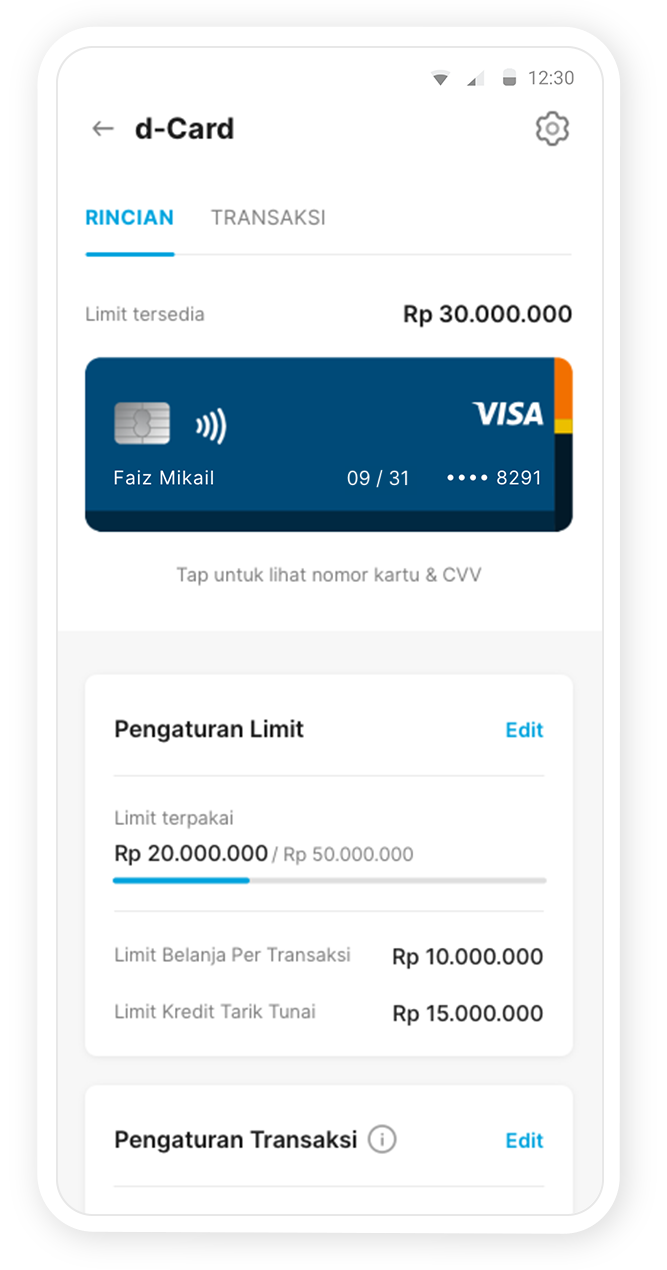667x1270 pixels.
Task: Edit Pengaturan Transaksi settings
Action: (524, 1141)
